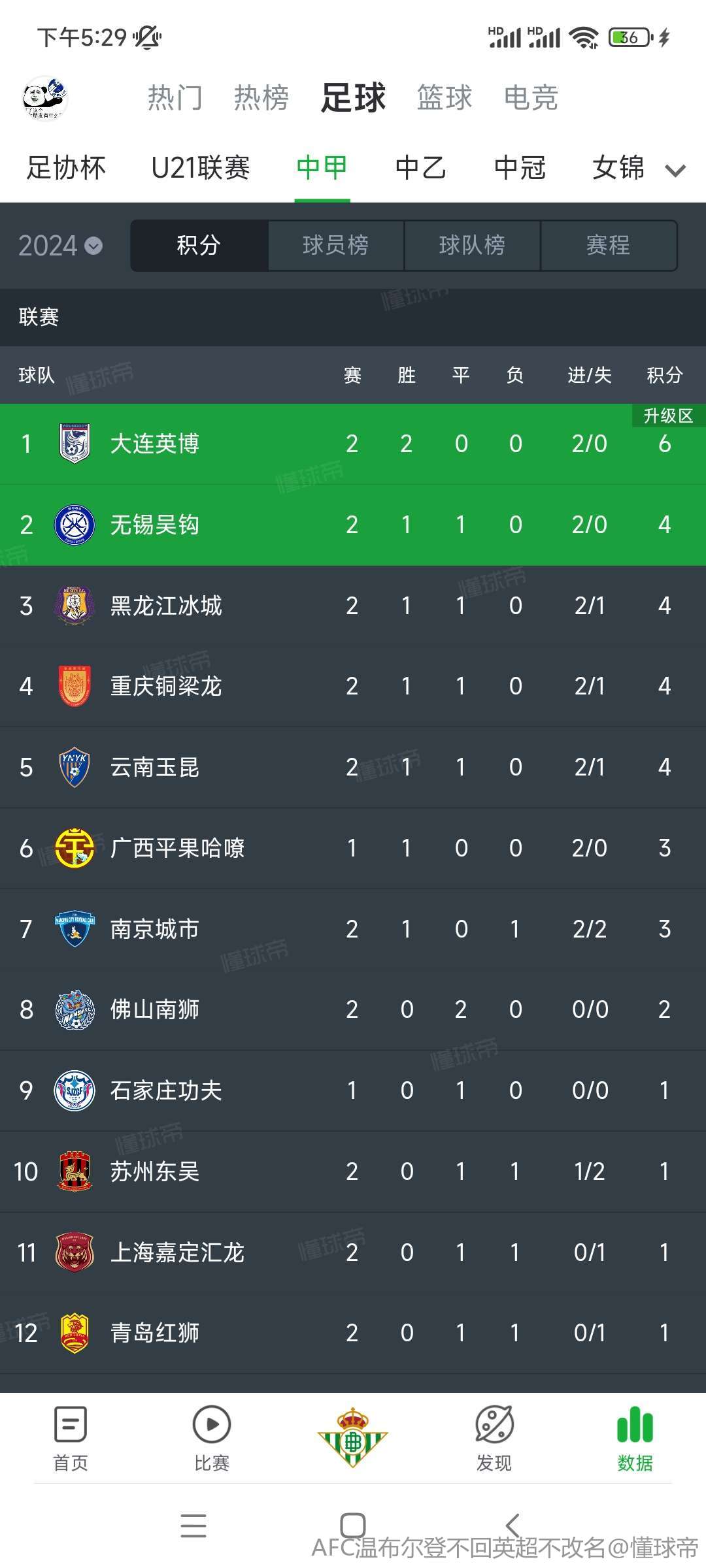The image size is (706, 1568).
Task: Open team 云南玉昆 row
Action: tap(353, 767)
